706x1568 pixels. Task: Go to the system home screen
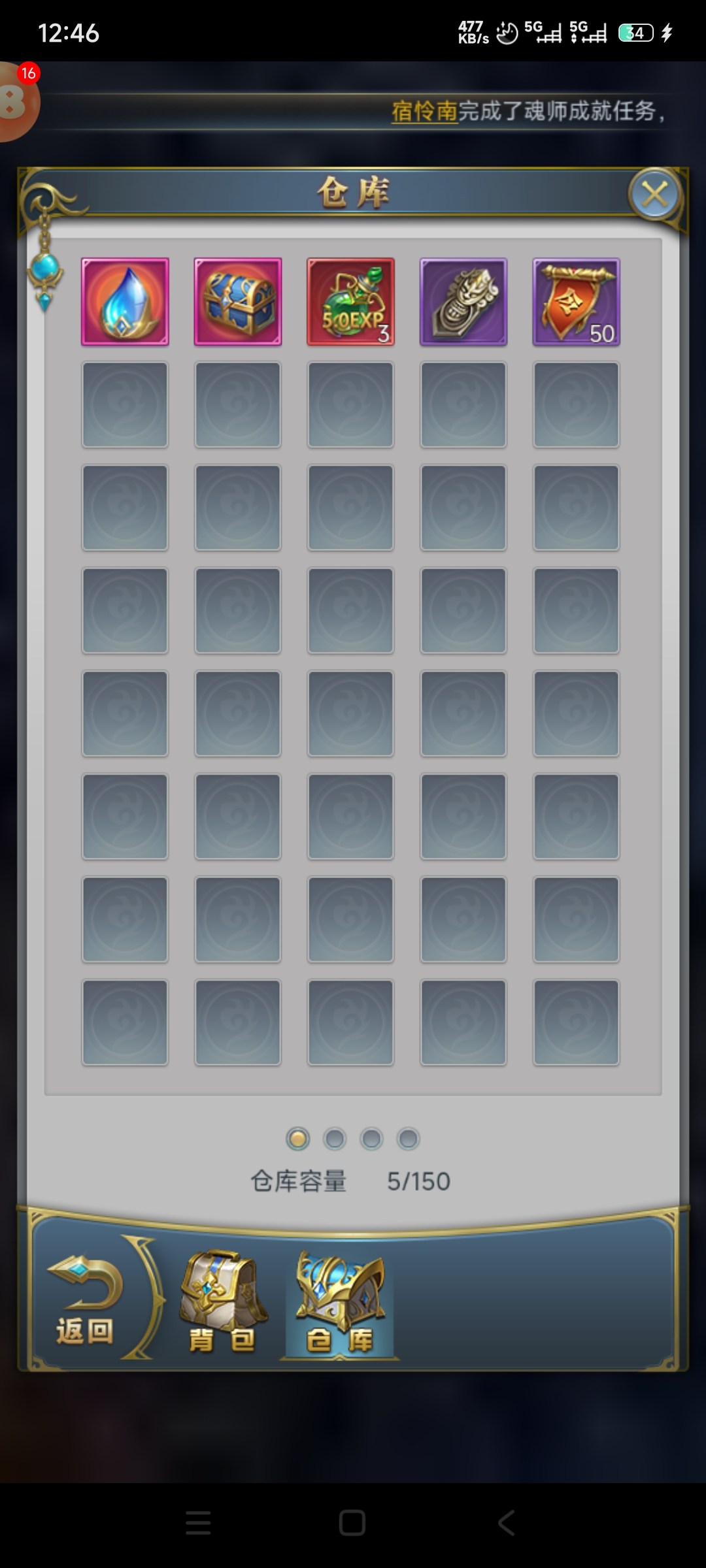352,1523
